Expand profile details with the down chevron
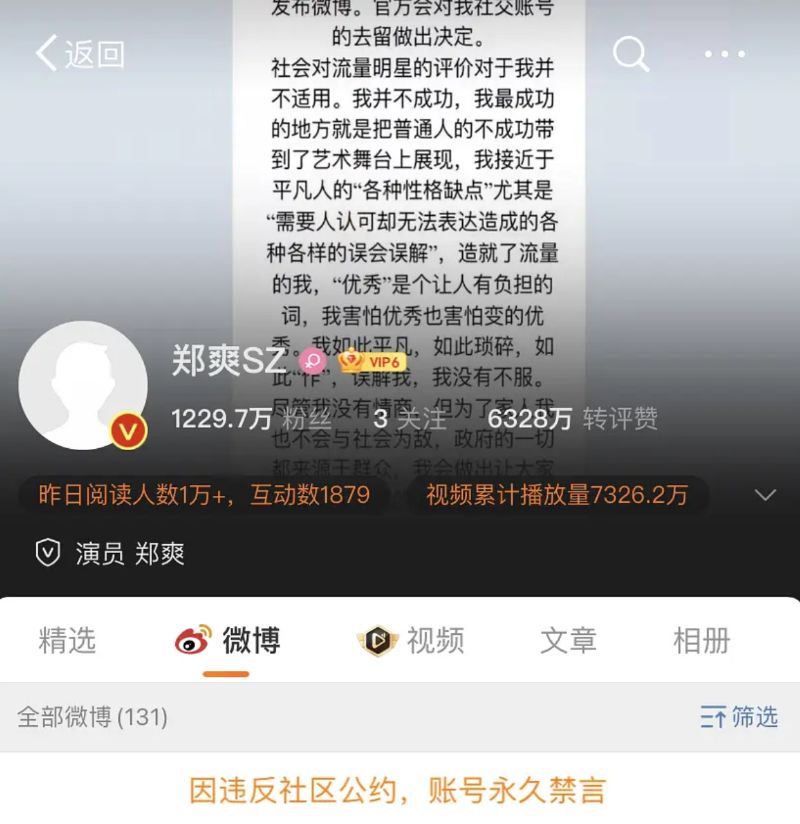Screen dimensions: 800x824 (x=765, y=495)
